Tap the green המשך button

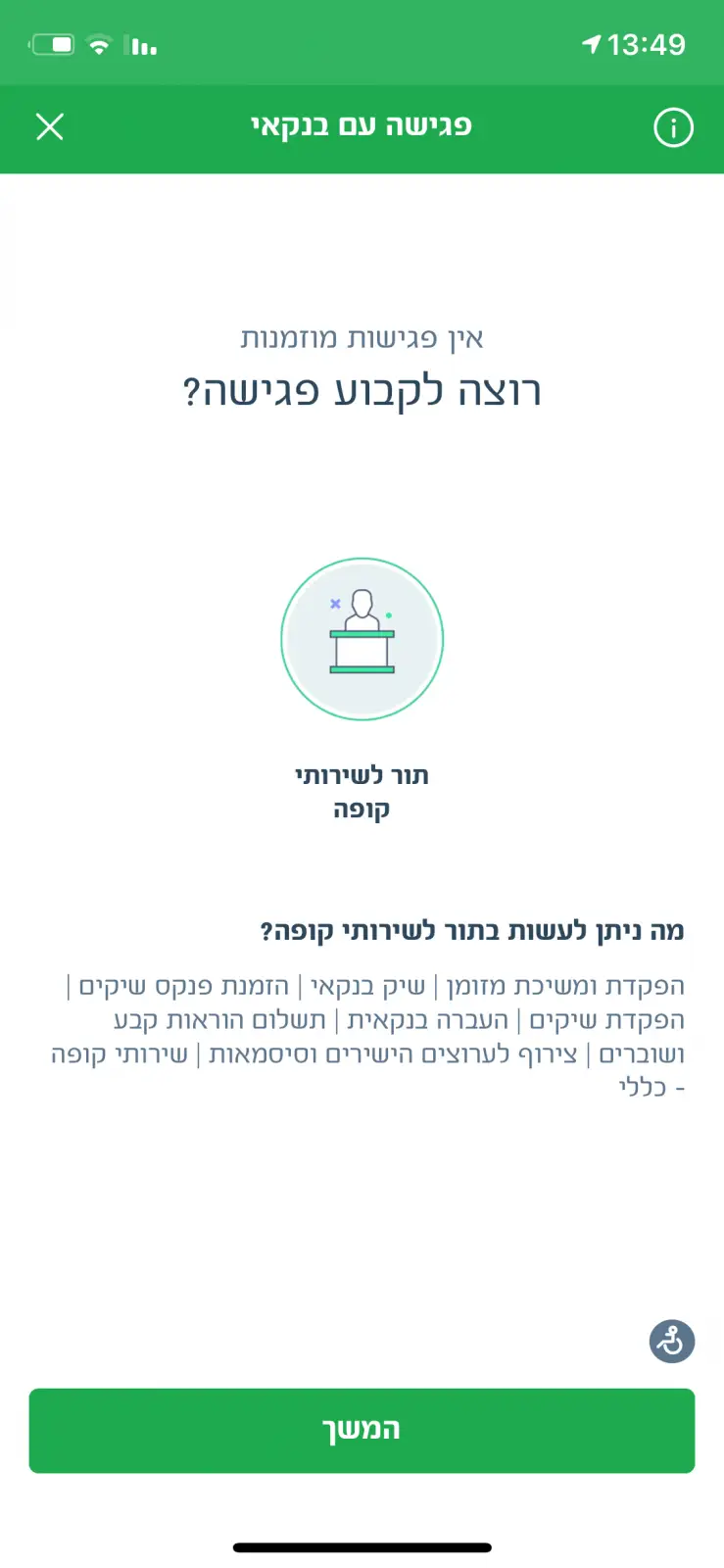point(362,1430)
